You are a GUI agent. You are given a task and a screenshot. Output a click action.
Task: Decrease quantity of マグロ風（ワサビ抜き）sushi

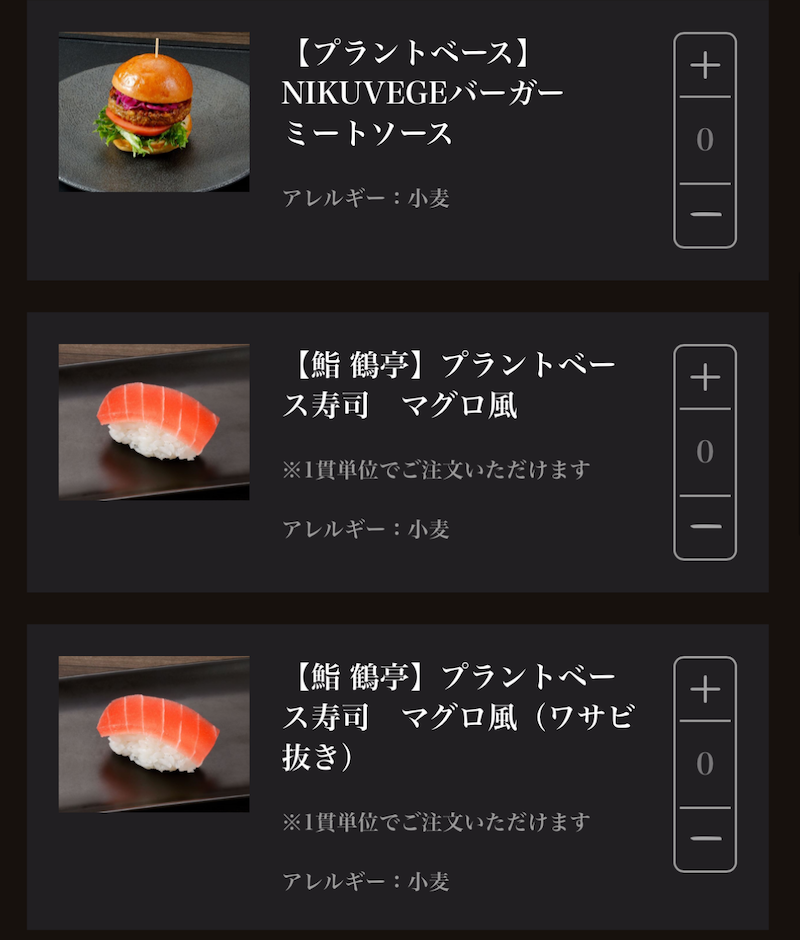click(x=705, y=839)
